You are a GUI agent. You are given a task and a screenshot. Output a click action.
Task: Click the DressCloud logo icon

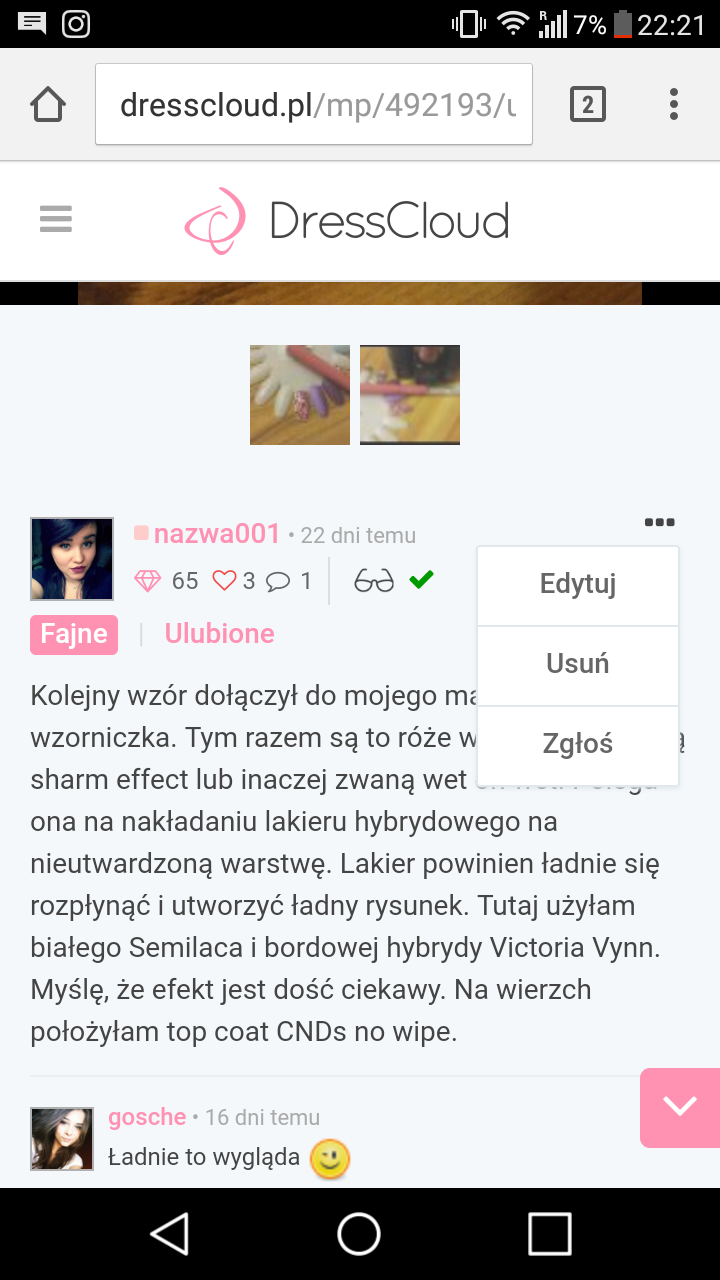point(216,218)
